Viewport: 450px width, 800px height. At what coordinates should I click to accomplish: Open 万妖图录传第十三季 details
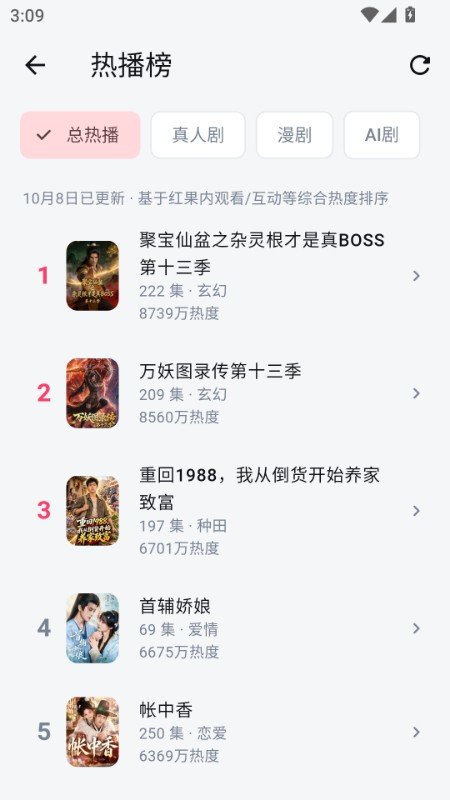[225, 393]
